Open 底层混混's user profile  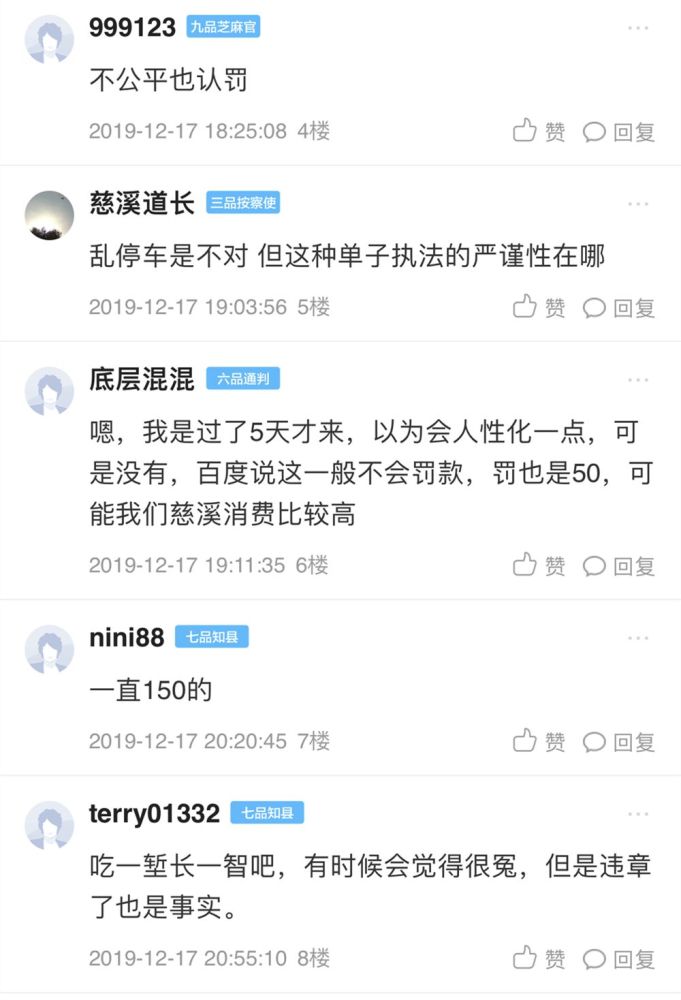[49, 391]
